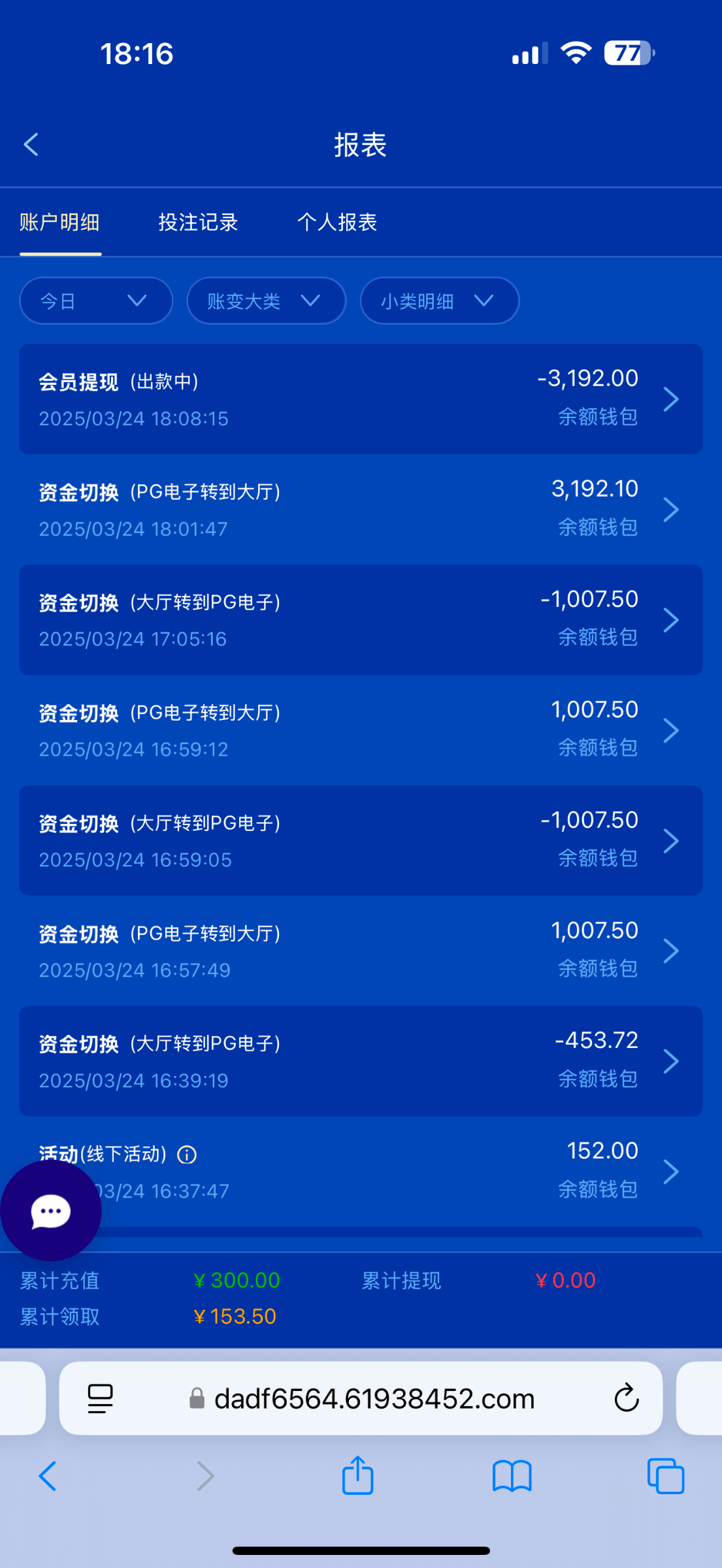Open the 会员提现 -3,192.00 record
Screen dimensions: 722x1568
(x=361, y=399)
